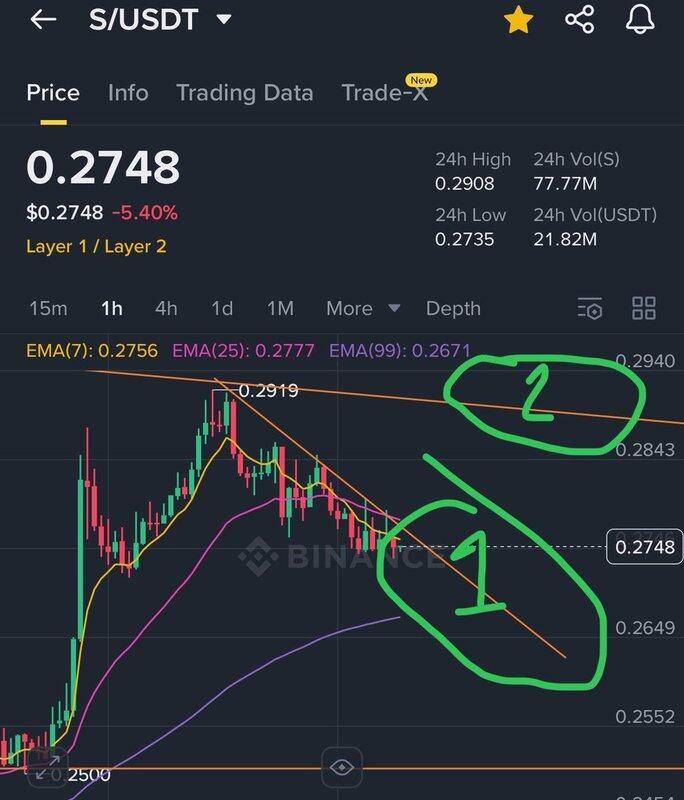This screenshot has width=684, height=800.
Task: Select the 4h chart interval
Action: [166, 308]
